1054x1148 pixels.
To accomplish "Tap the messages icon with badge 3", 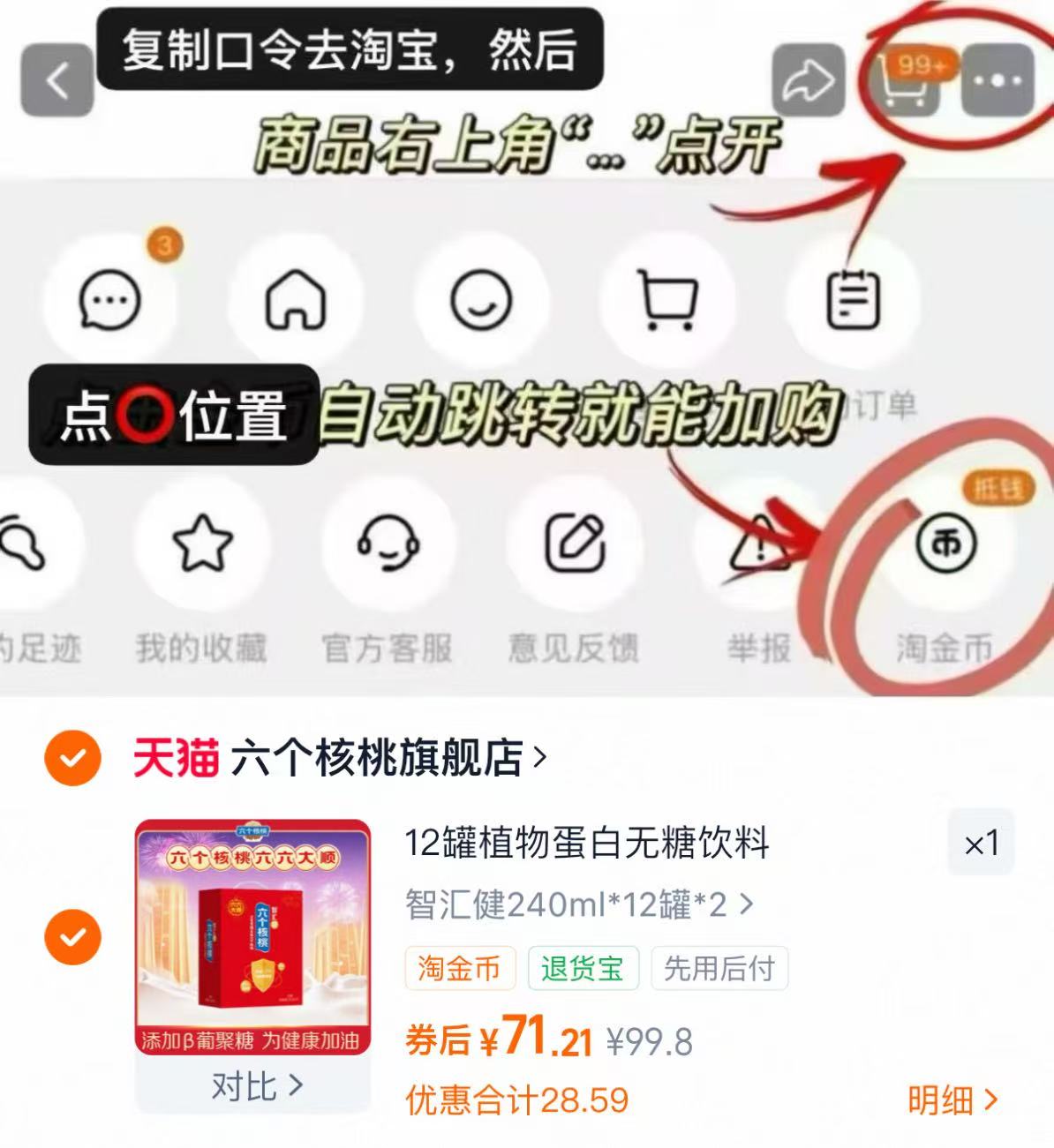I will coord(108,300).
